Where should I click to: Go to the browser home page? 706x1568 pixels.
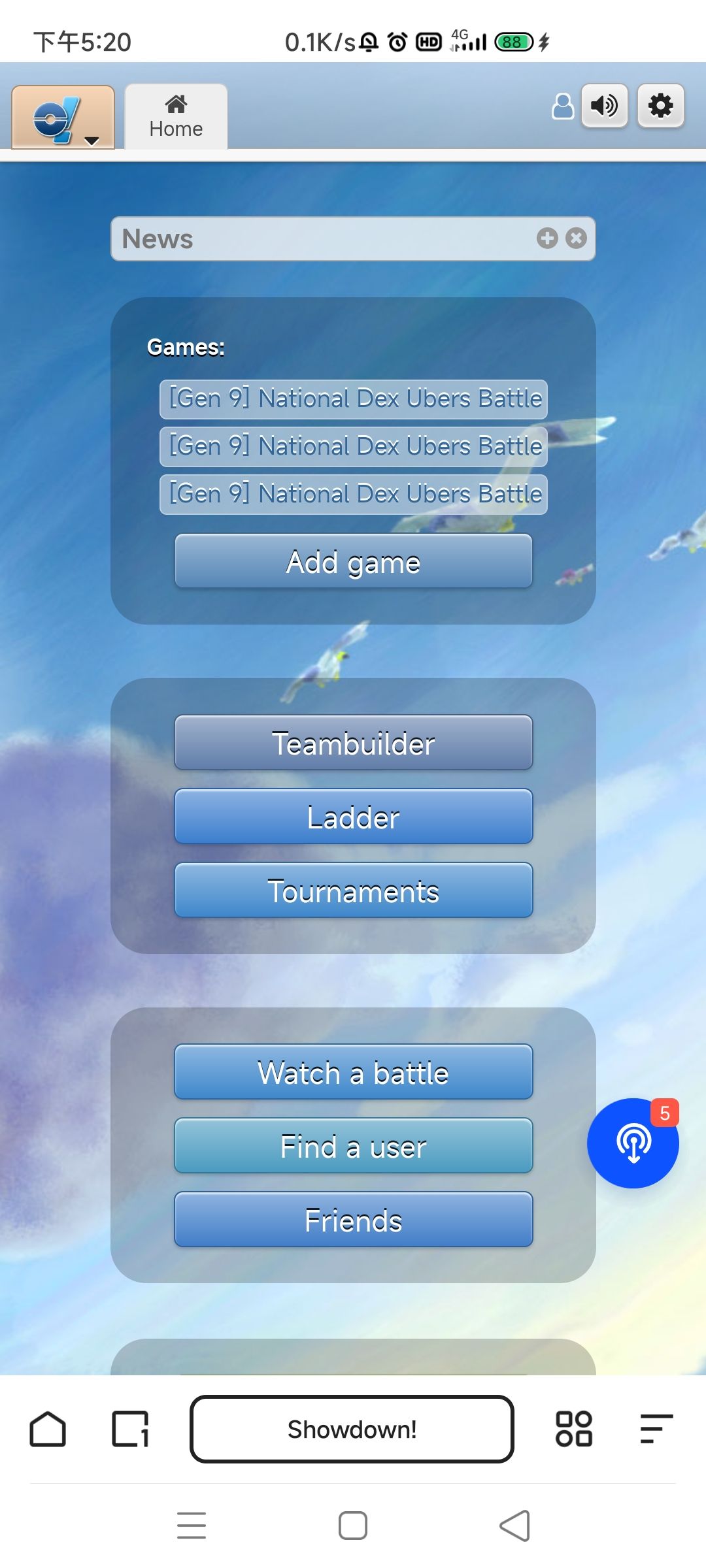pos(48,1429)
